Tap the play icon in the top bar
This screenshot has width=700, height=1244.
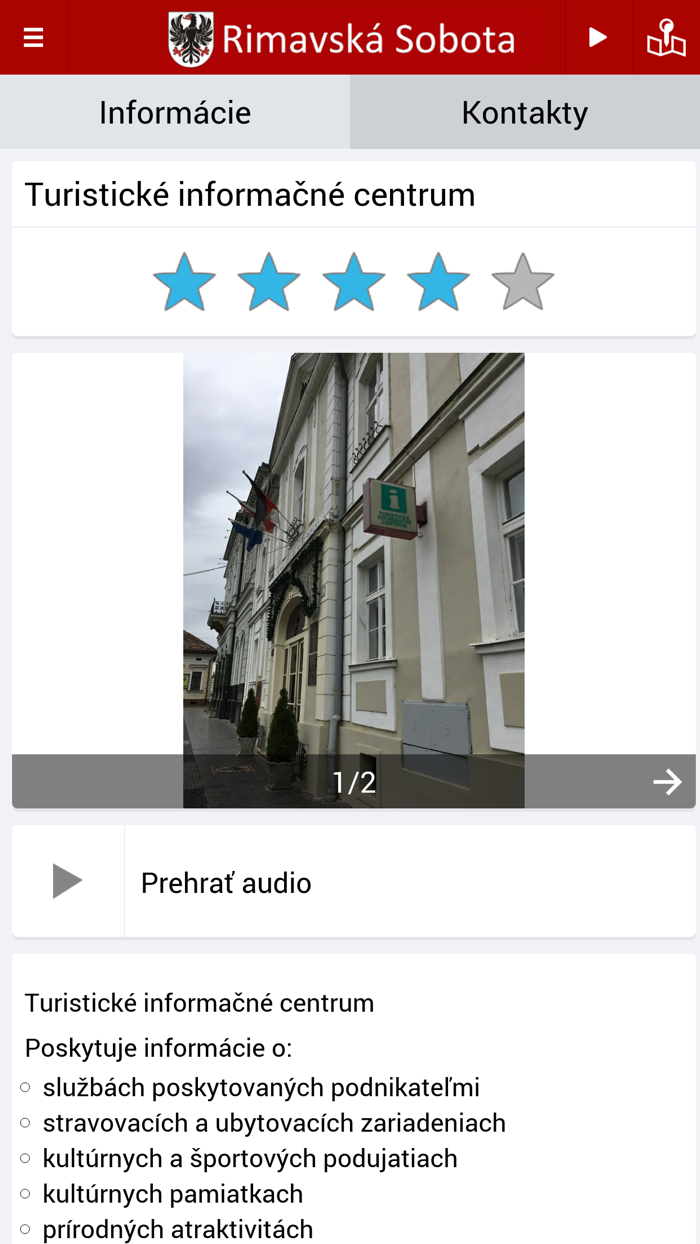597,38
